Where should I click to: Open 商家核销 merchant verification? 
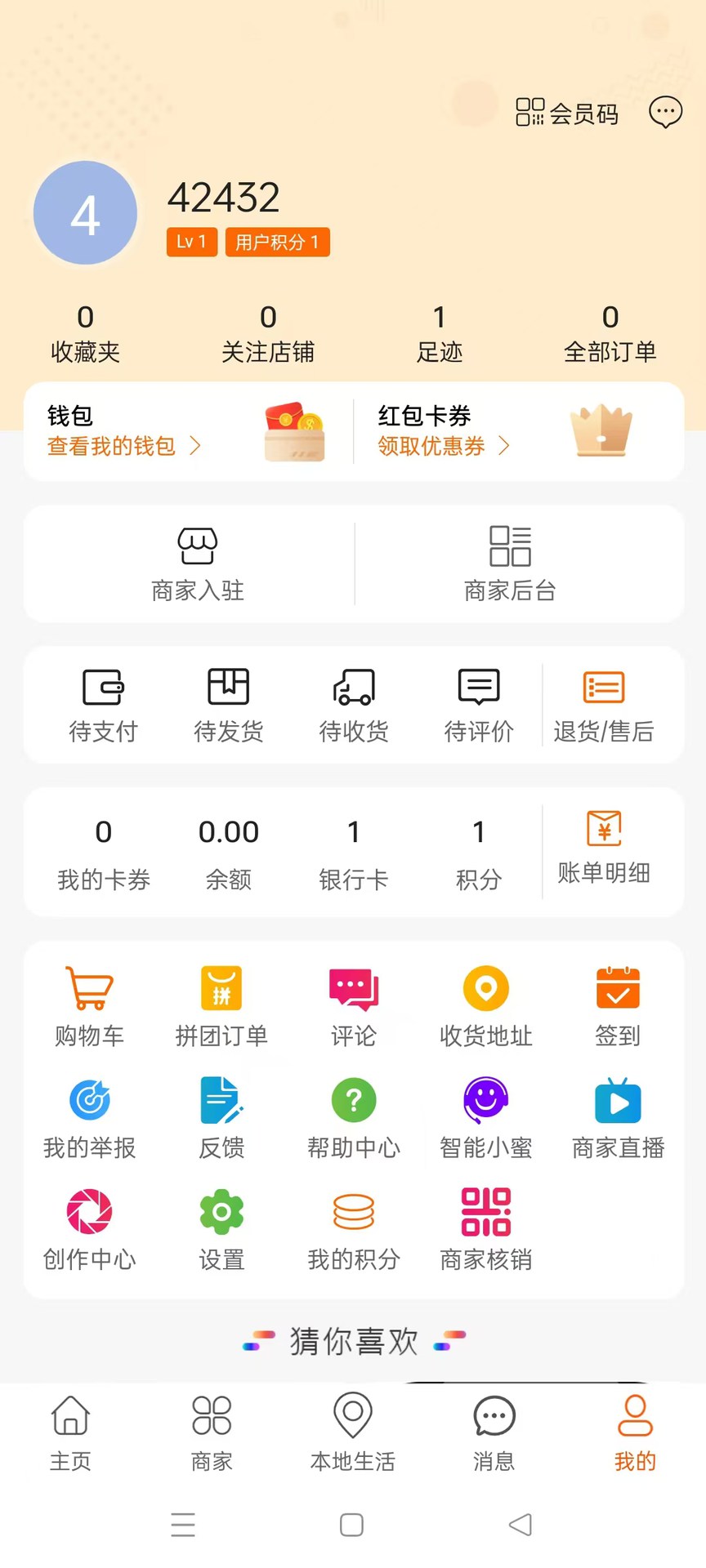(485, 1228)
